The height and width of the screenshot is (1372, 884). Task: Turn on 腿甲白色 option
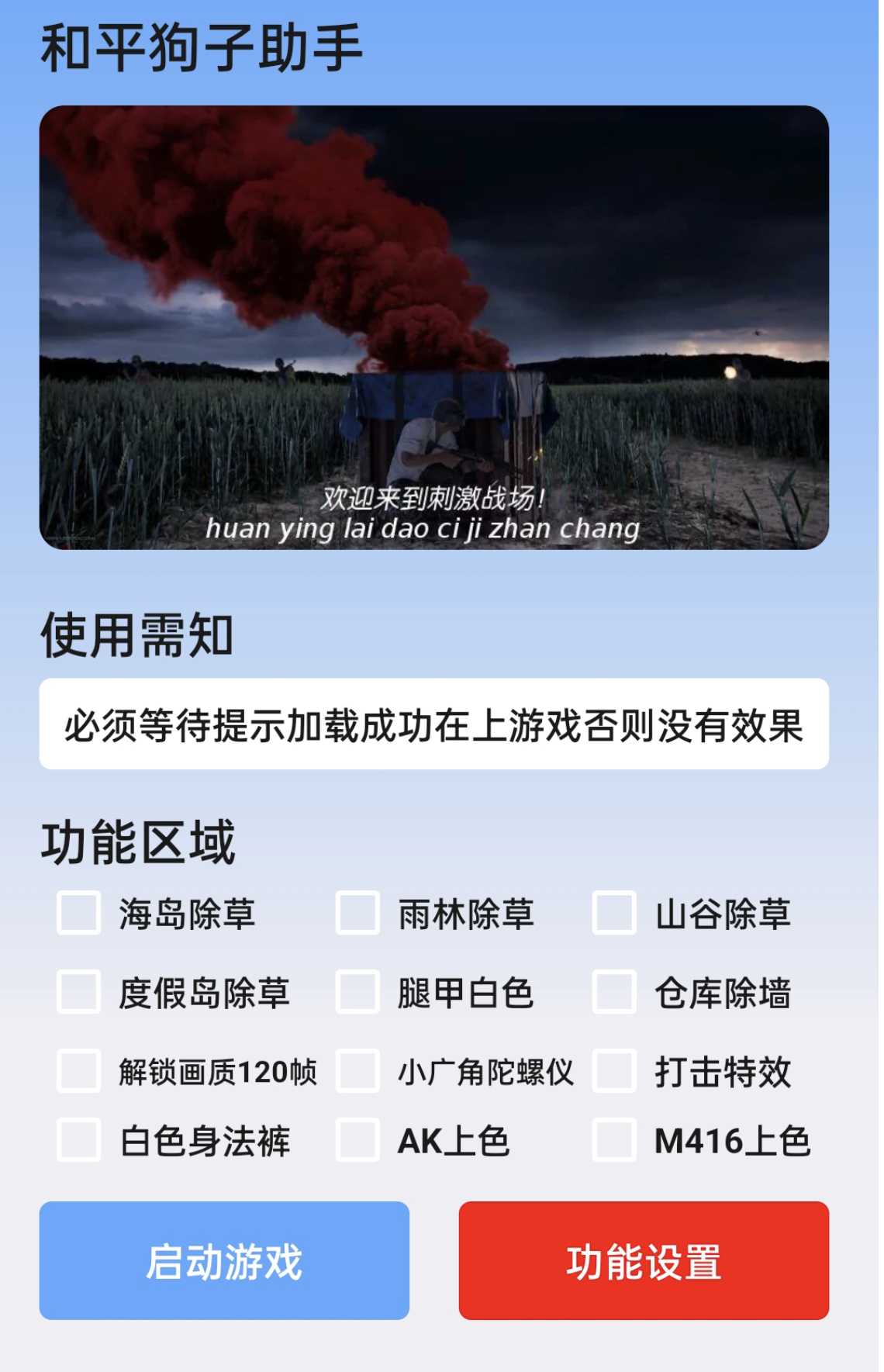[357, 992]
